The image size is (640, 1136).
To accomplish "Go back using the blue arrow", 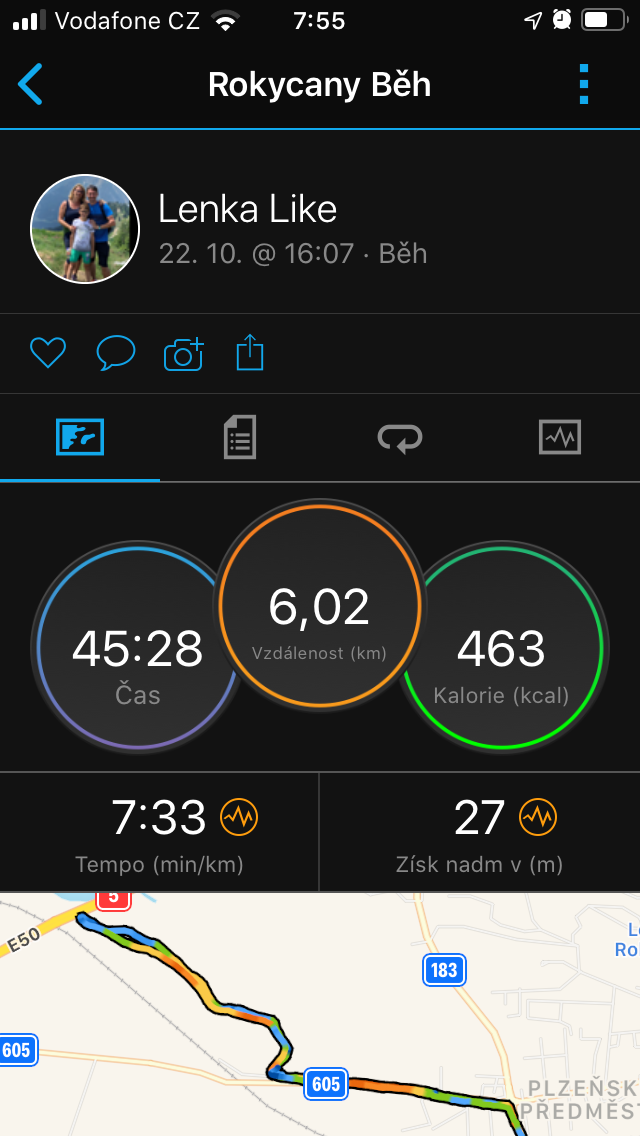I will (30, 84).
